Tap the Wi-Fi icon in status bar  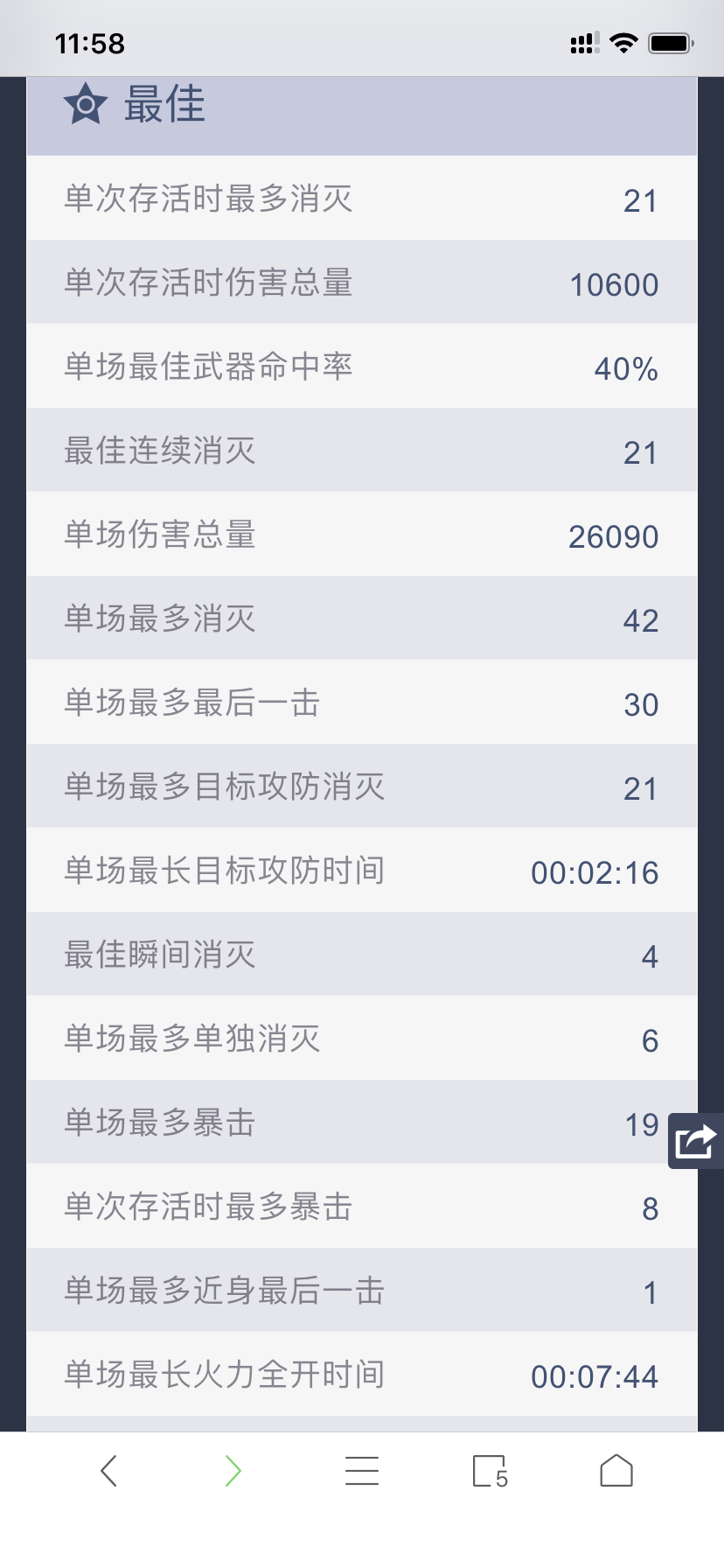[623, 43]
